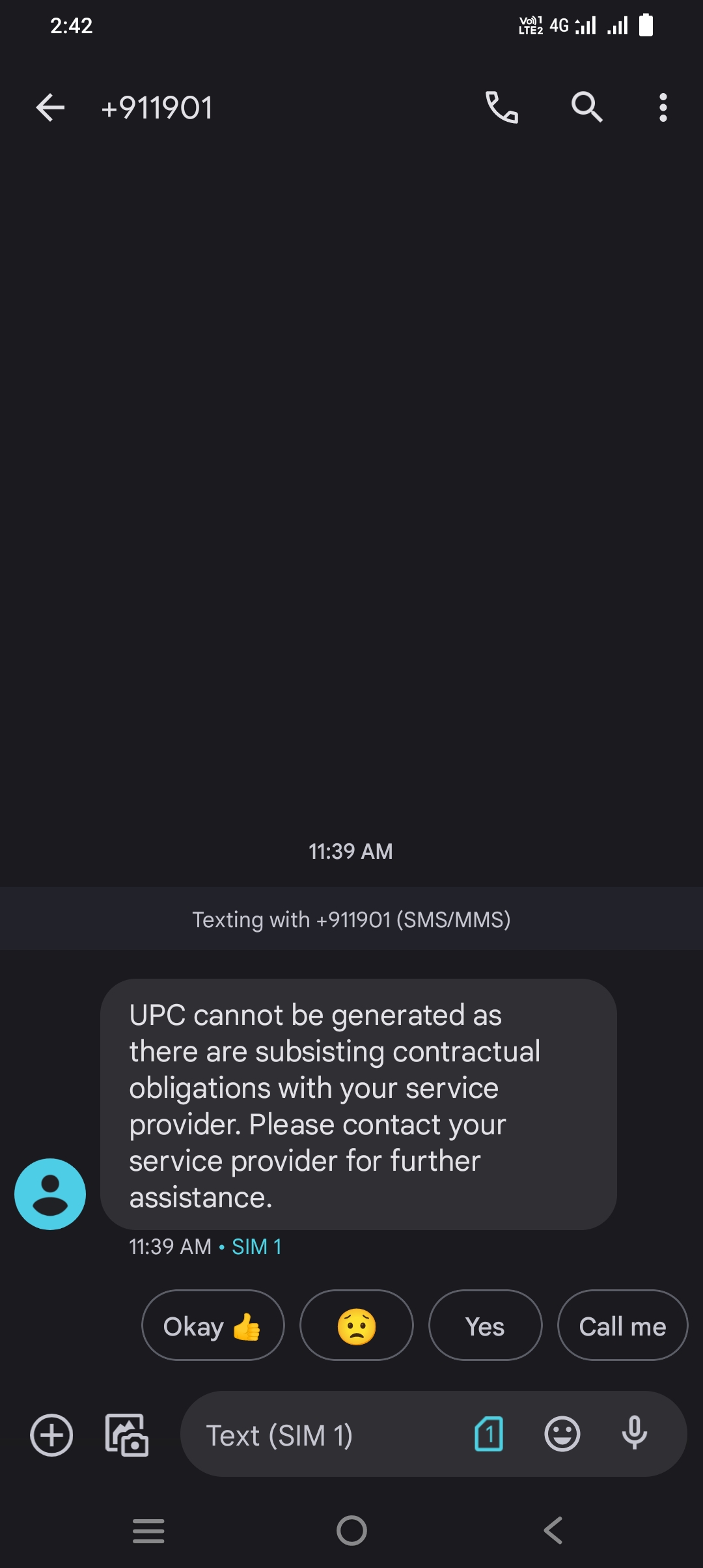Search within this conversation
Viewport: 703px width, 1568px height.
coord(586,107)
